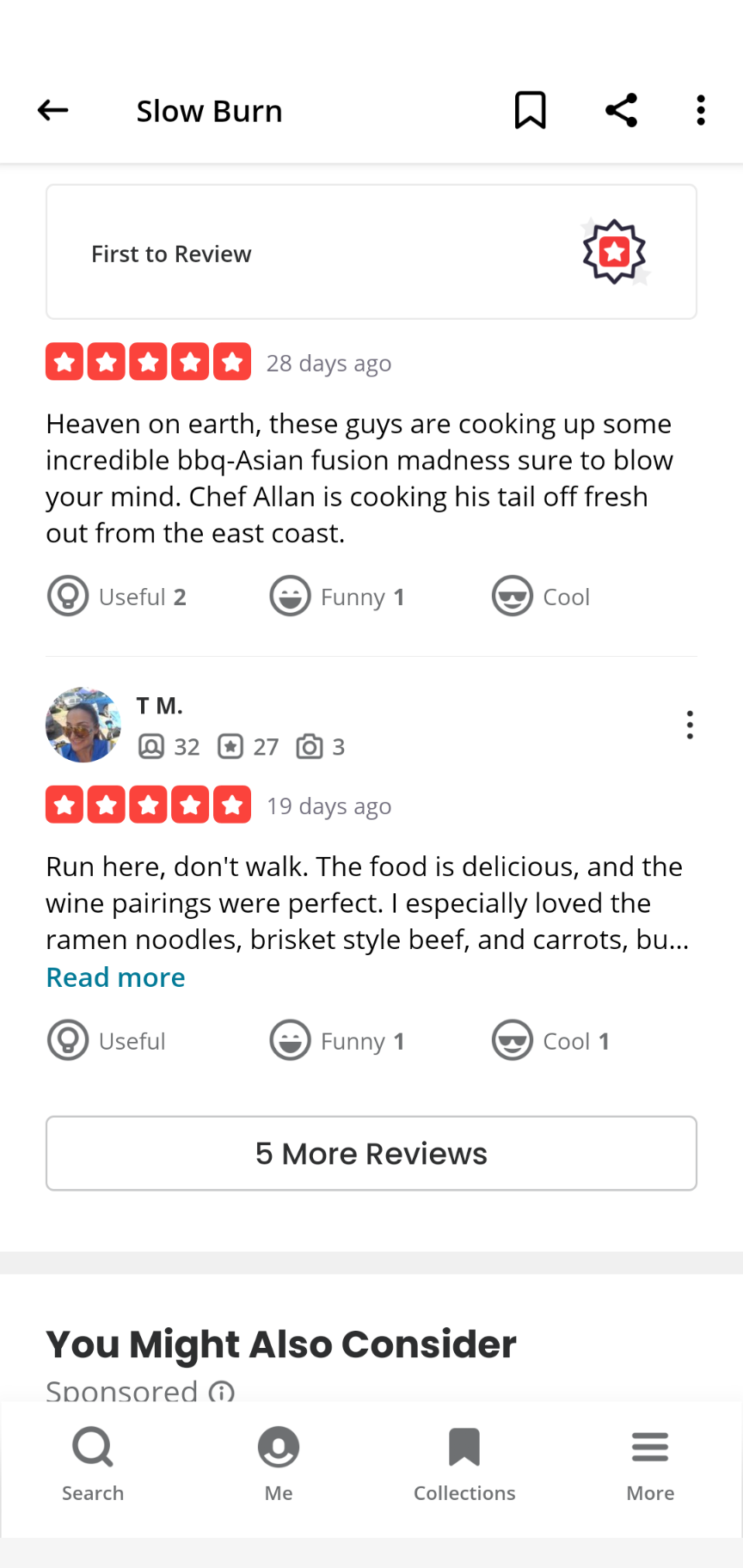Bookmark Slow Burn
This screenshot has width=743, height=1568.
(x=530, y=110)
